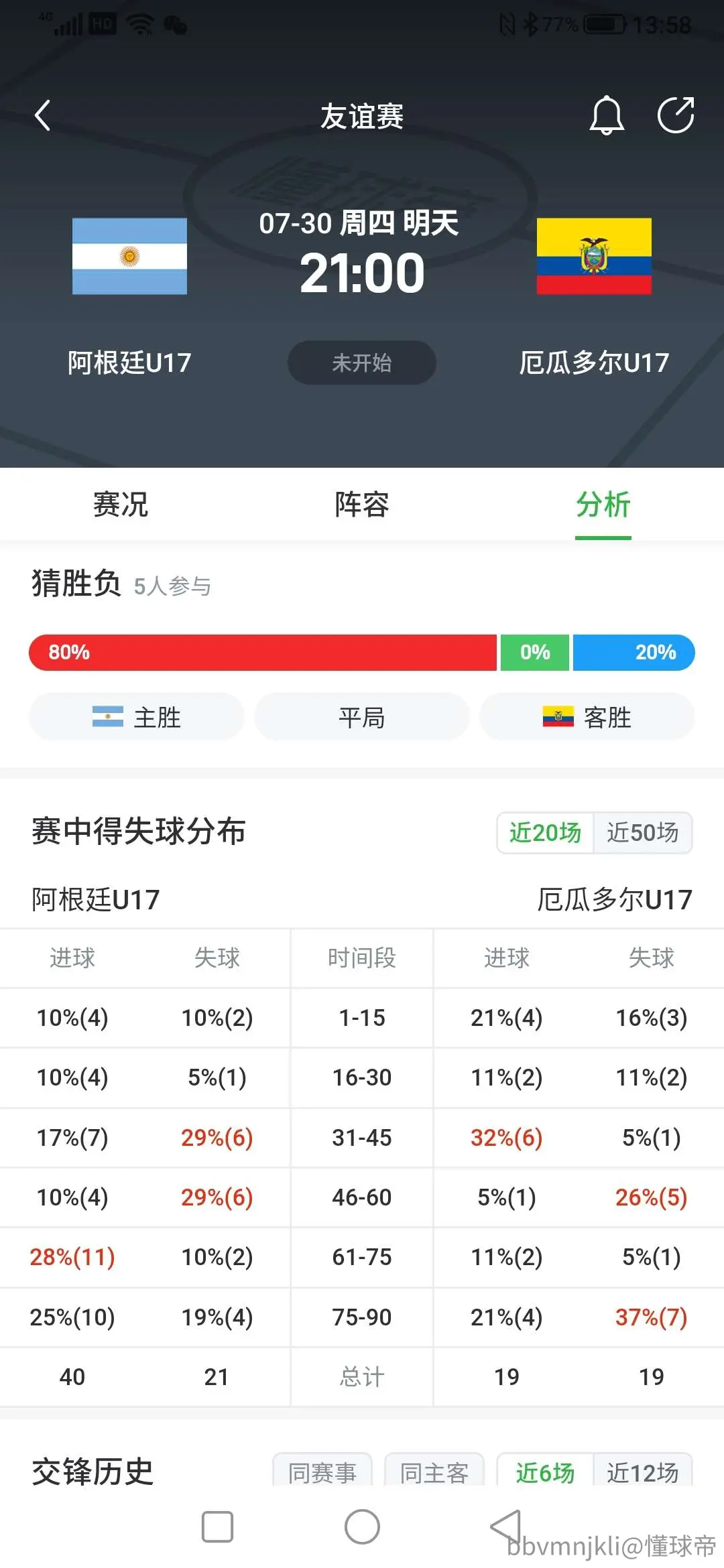Filter head-to-head by 同赛事

[x=322, y=1472]
